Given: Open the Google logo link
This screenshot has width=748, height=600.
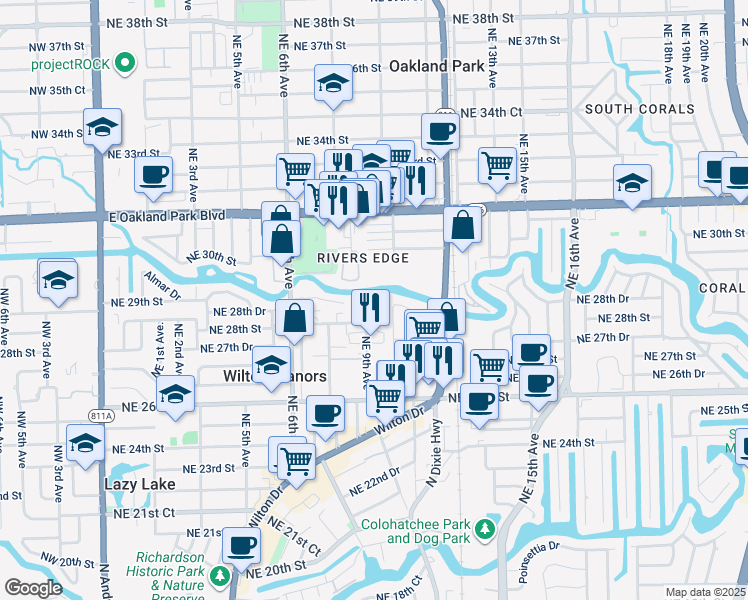Looking at the screenshot, I should point(33,588).
